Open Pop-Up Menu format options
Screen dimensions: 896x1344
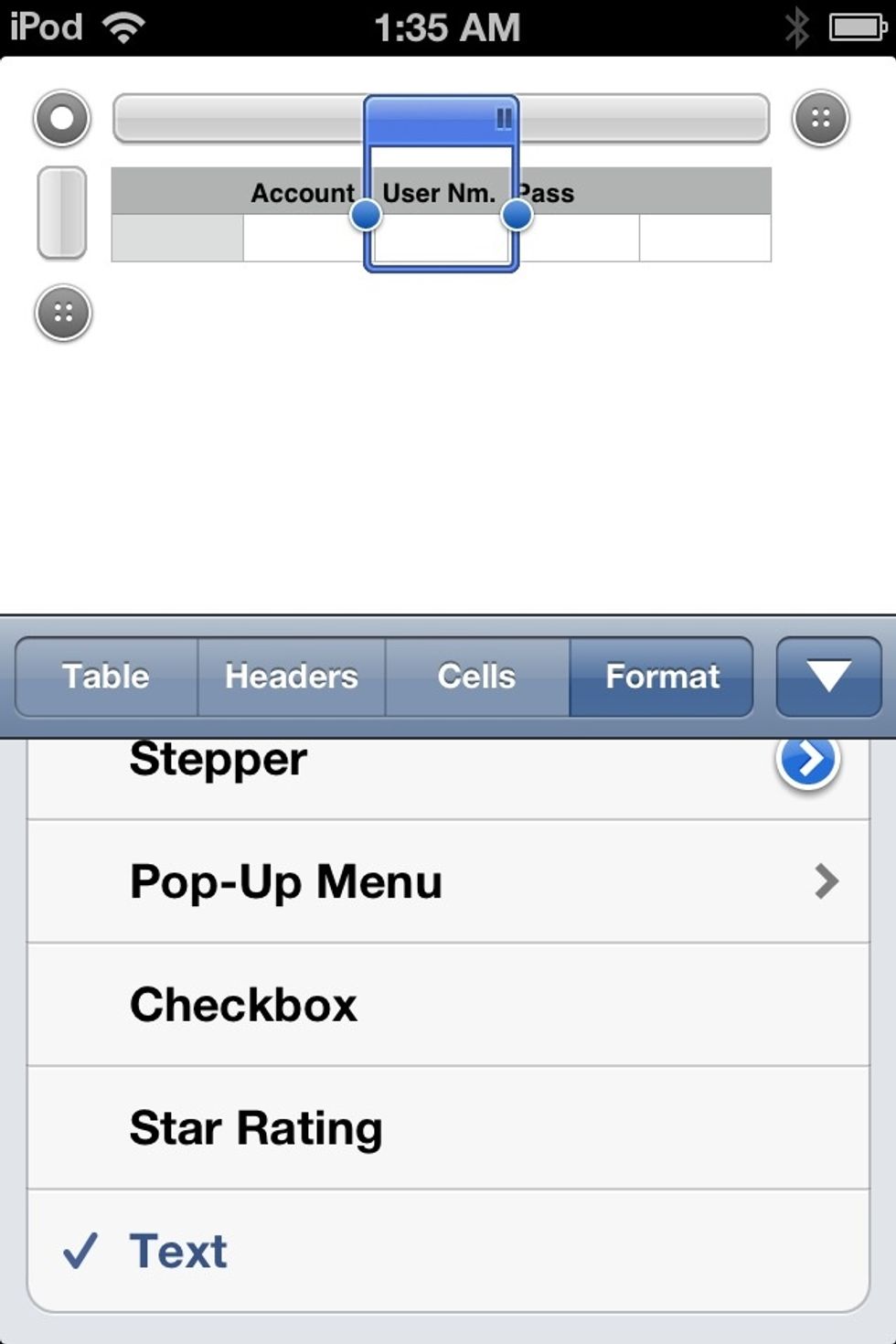coord(448,881)
